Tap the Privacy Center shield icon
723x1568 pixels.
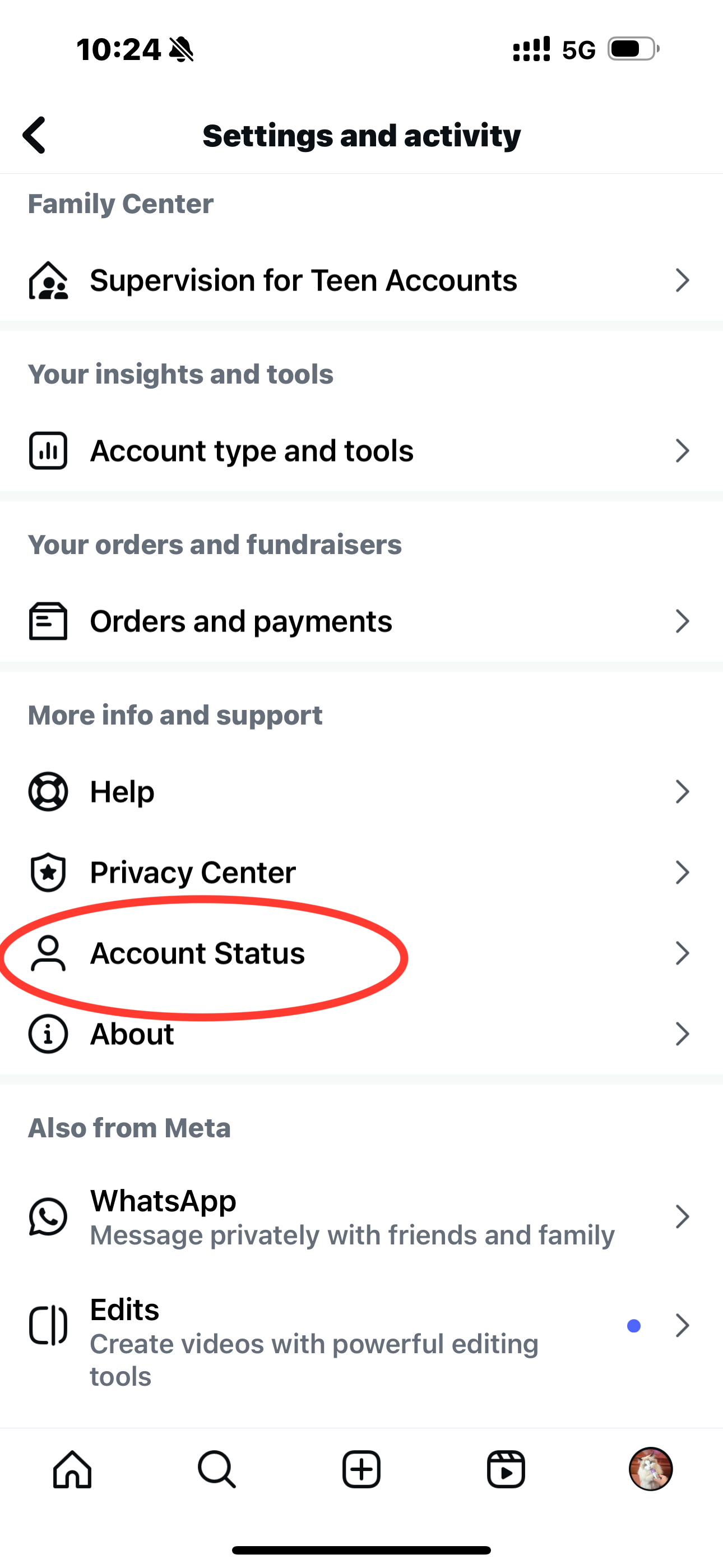point(48,871)
